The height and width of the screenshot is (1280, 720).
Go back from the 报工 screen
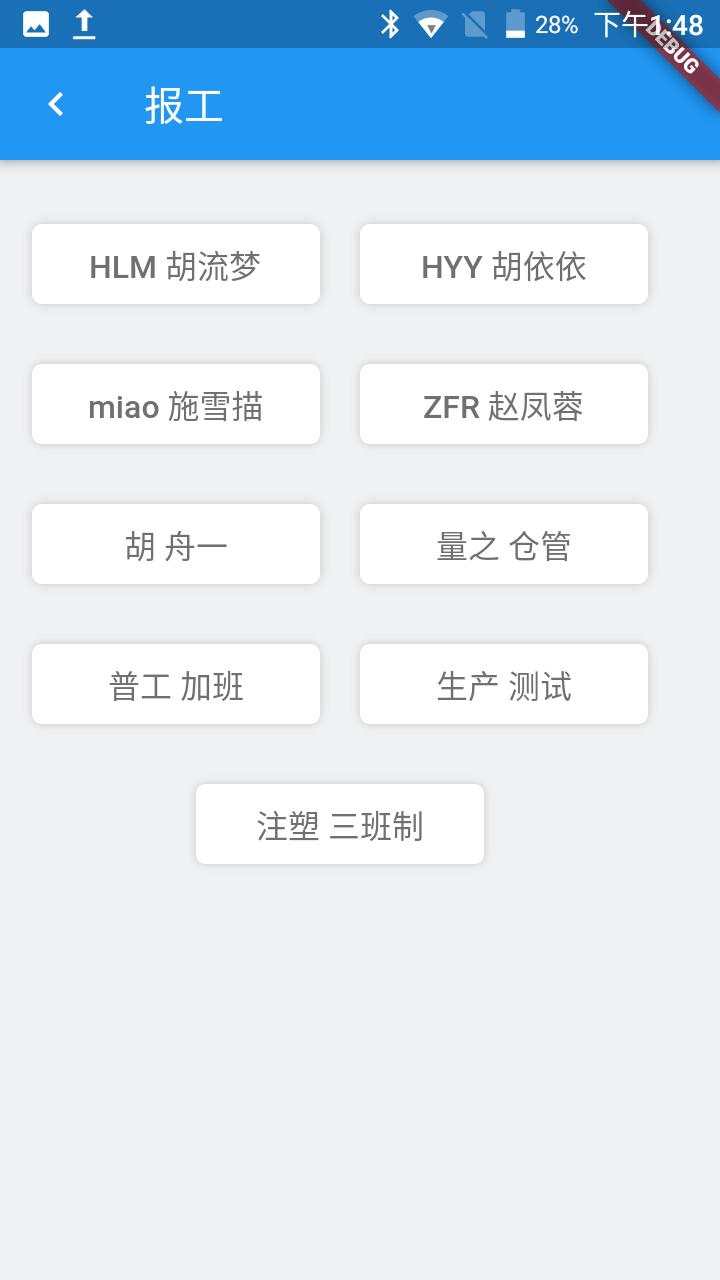56,104
